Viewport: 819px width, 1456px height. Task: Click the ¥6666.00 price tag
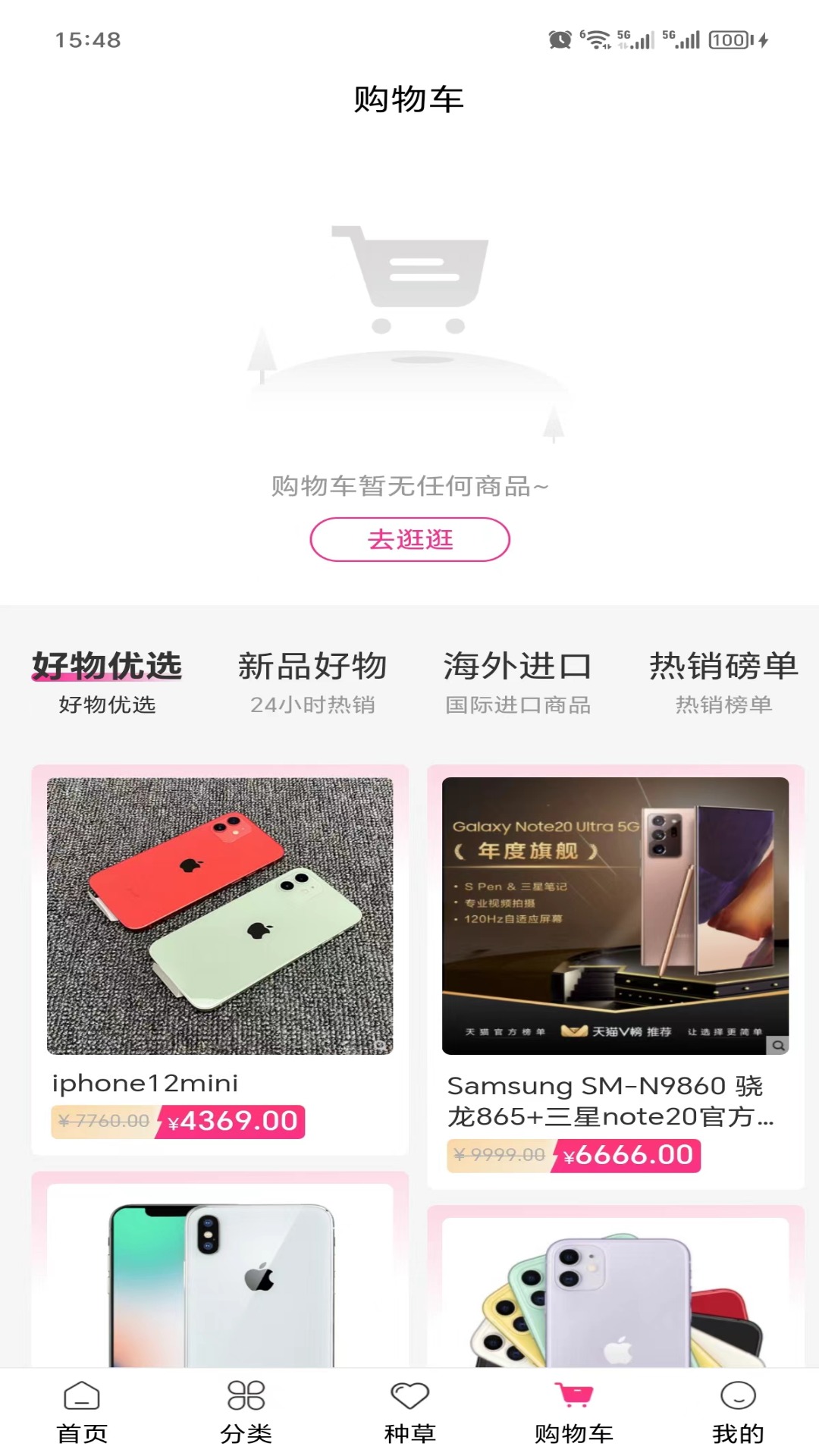629,1154
